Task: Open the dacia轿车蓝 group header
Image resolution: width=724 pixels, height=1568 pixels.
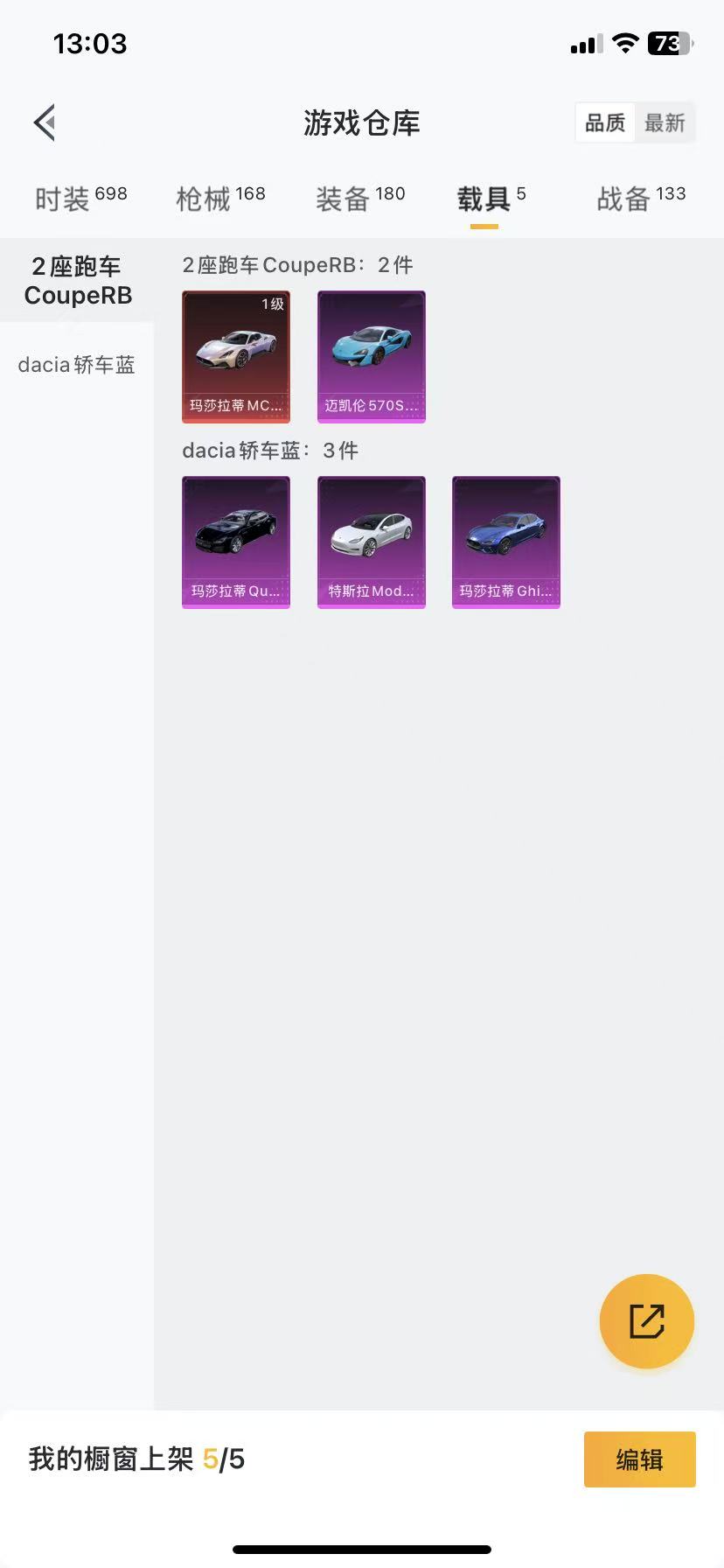Action: [x=271, y=450]
